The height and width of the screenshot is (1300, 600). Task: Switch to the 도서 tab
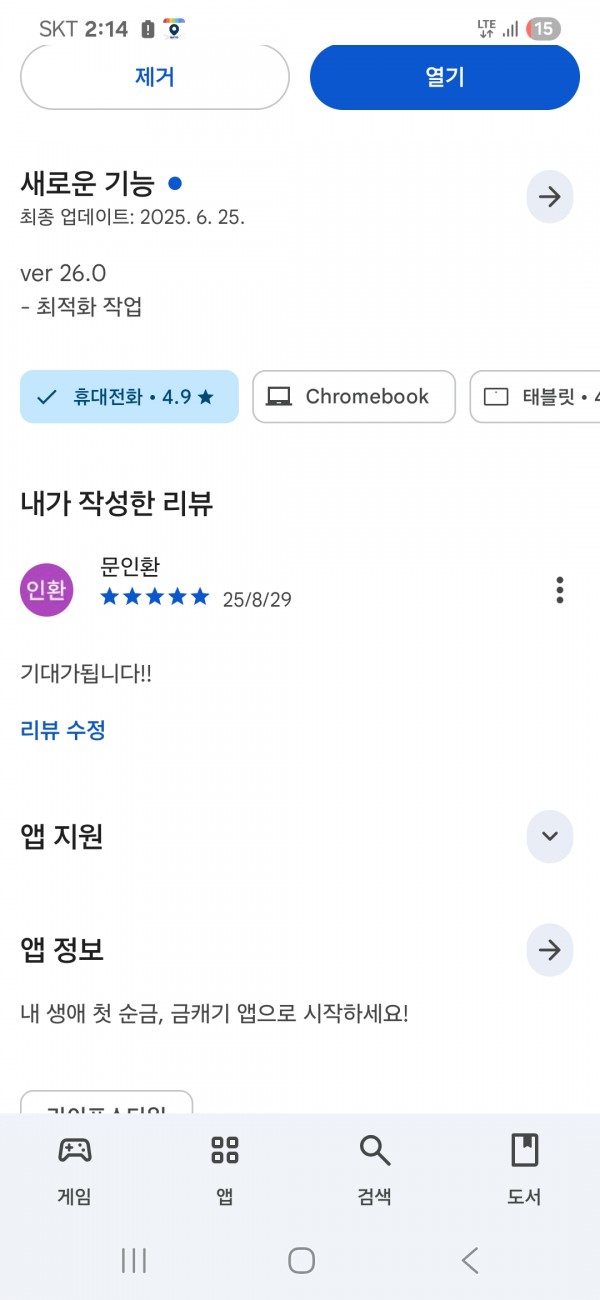(525, 1168)
